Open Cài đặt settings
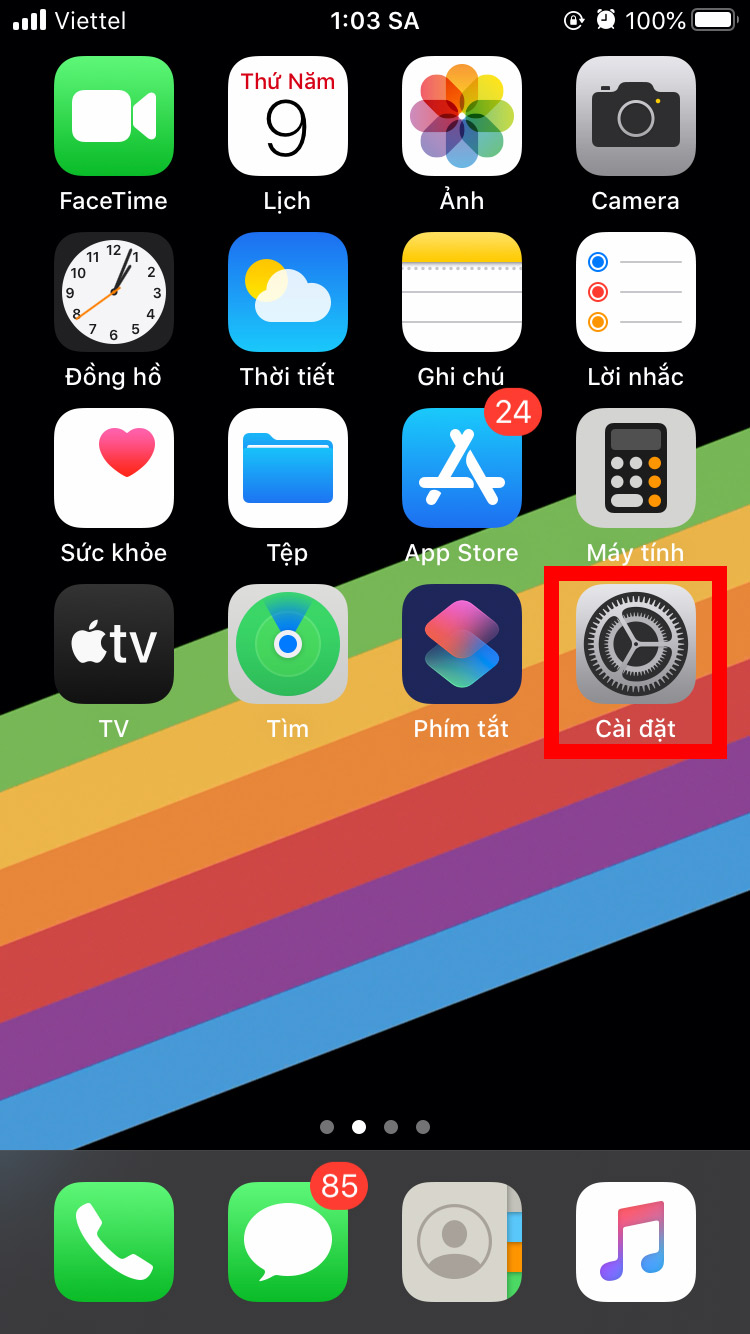Image resolution: width=750 pixels, height=1334 pixels. [x=636, y=644]
